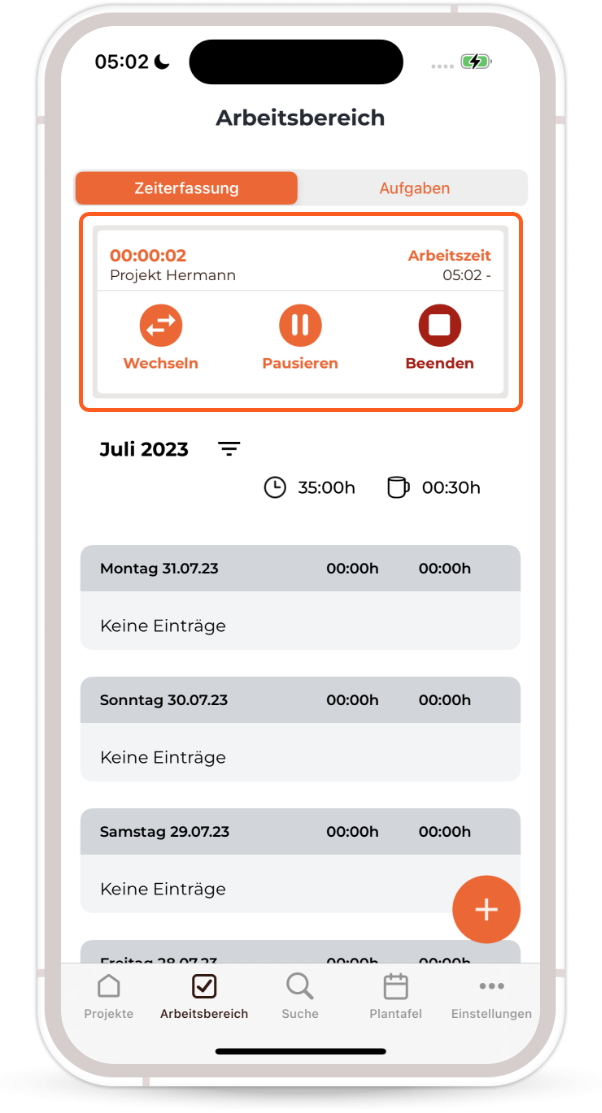The image size is (602, 1113).
Task: Open the Suche tab
Action: (x=300, y=996)
